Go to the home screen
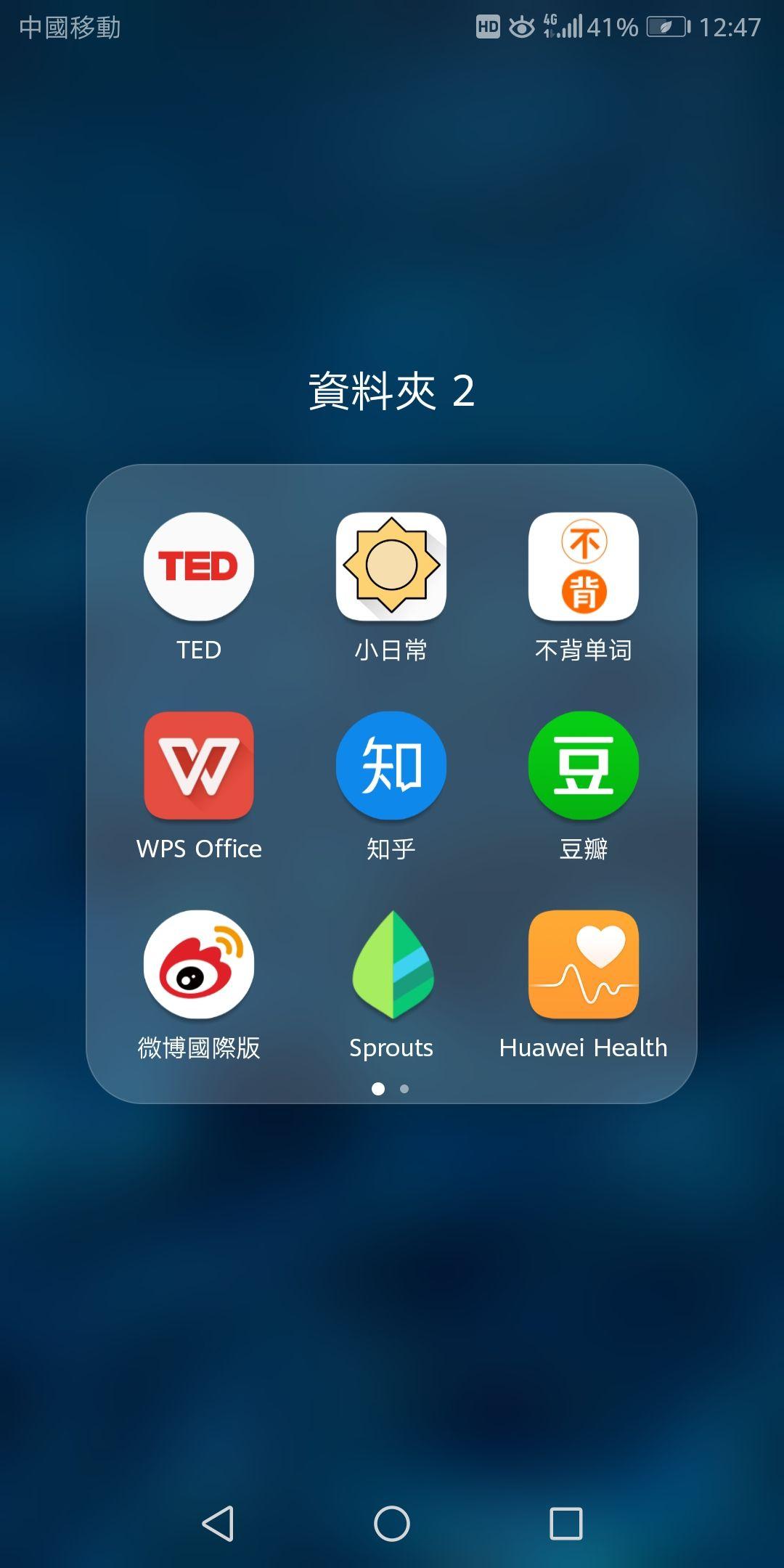 [x=392, y=1523]
